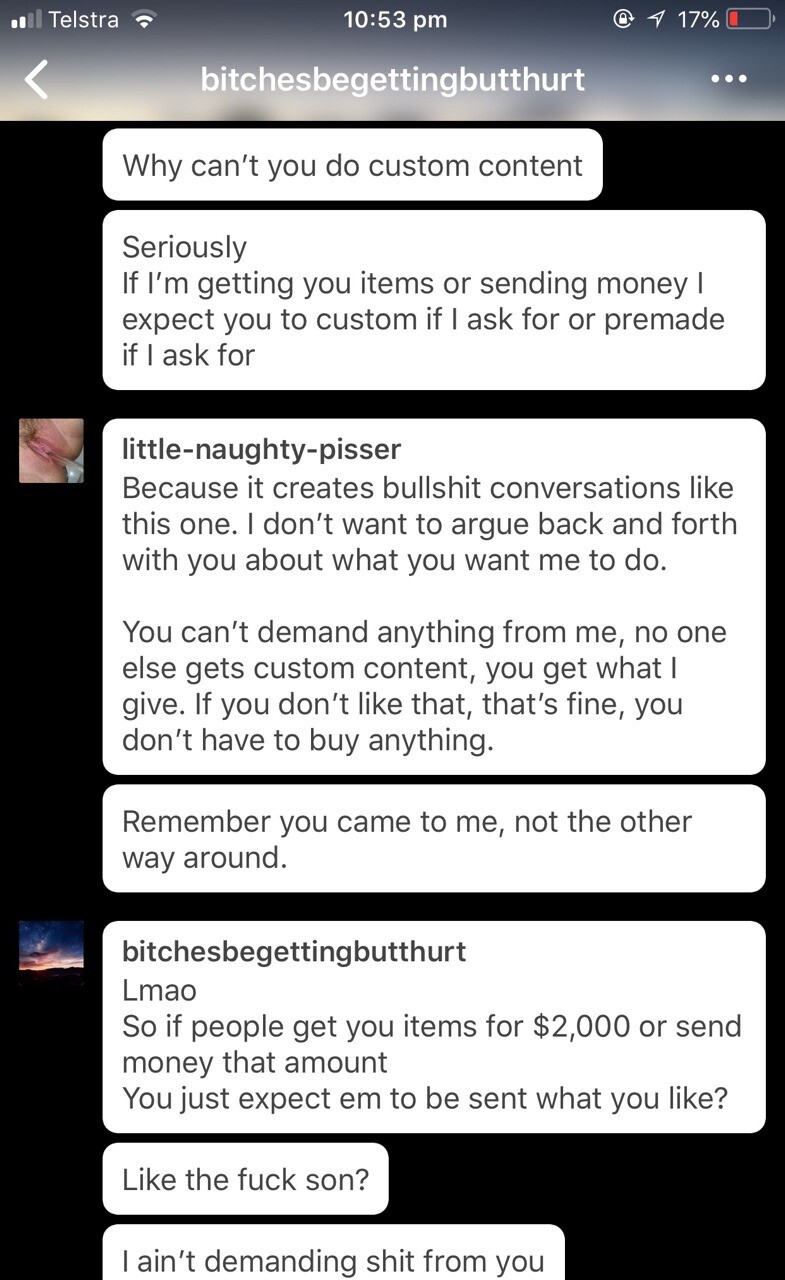
Task: Go back from this conversation
Action: (x=36, y=79)
